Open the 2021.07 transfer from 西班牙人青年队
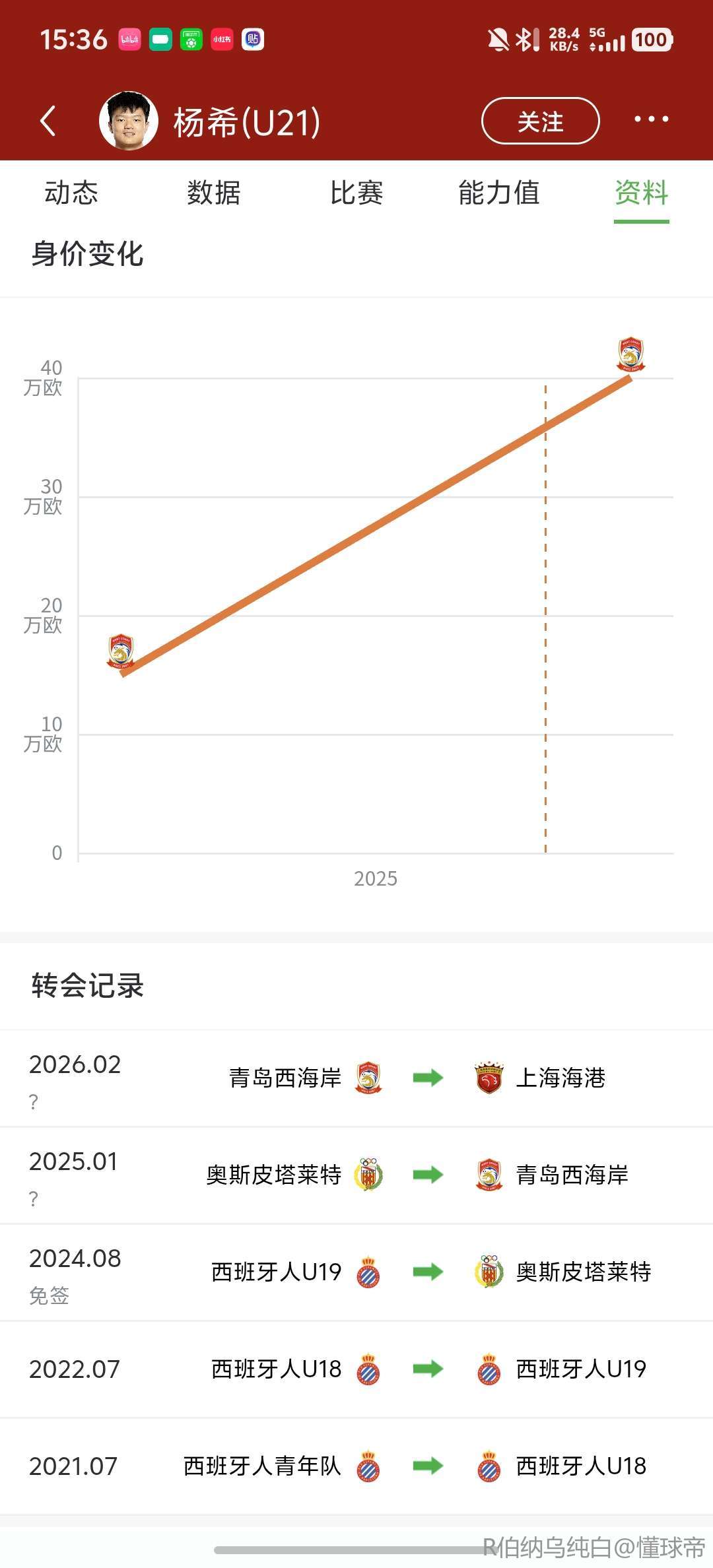The width and height of the screenshot is (713, 1568). (356, 1466)
